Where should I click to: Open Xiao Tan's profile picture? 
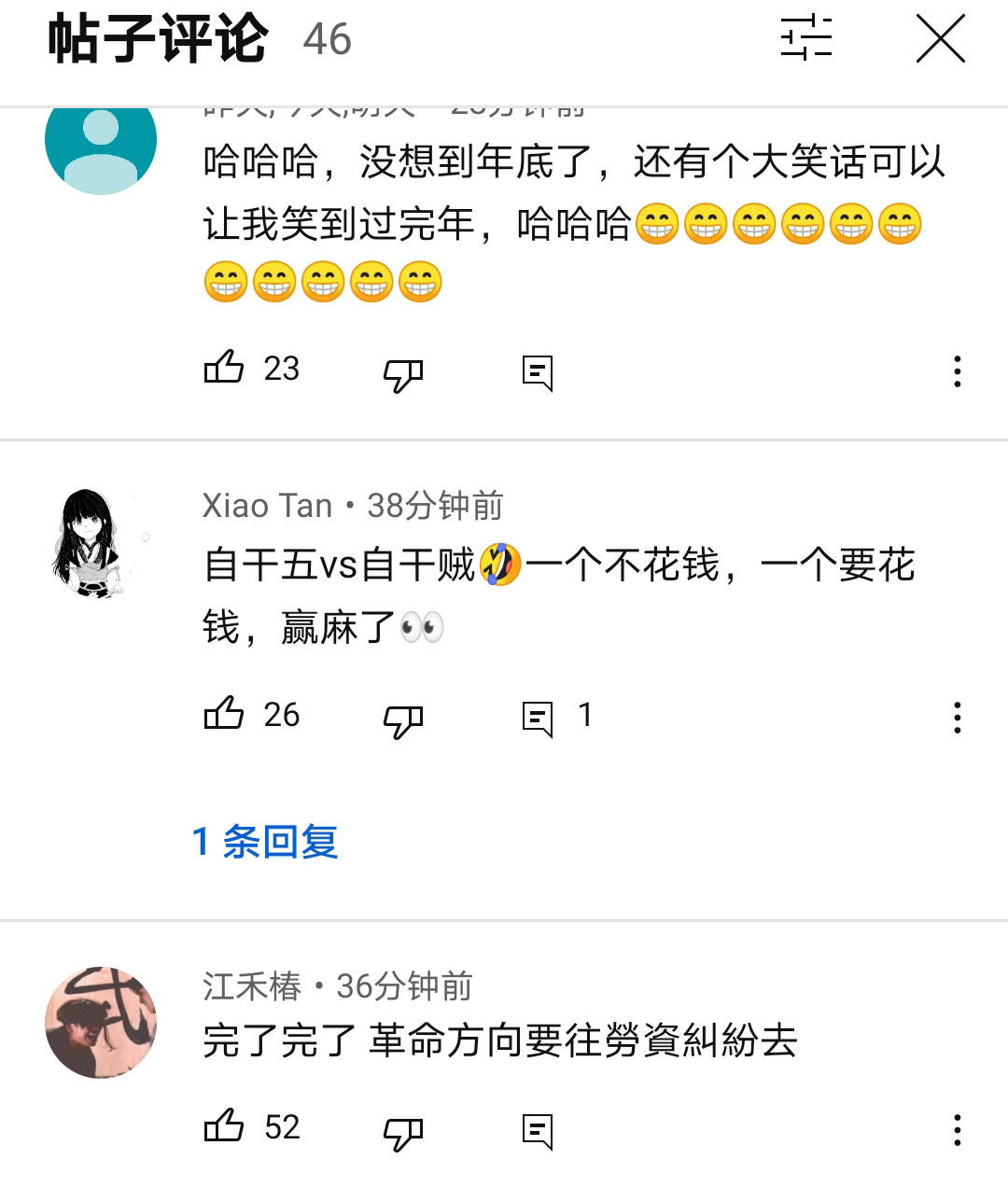click(99, 544)
